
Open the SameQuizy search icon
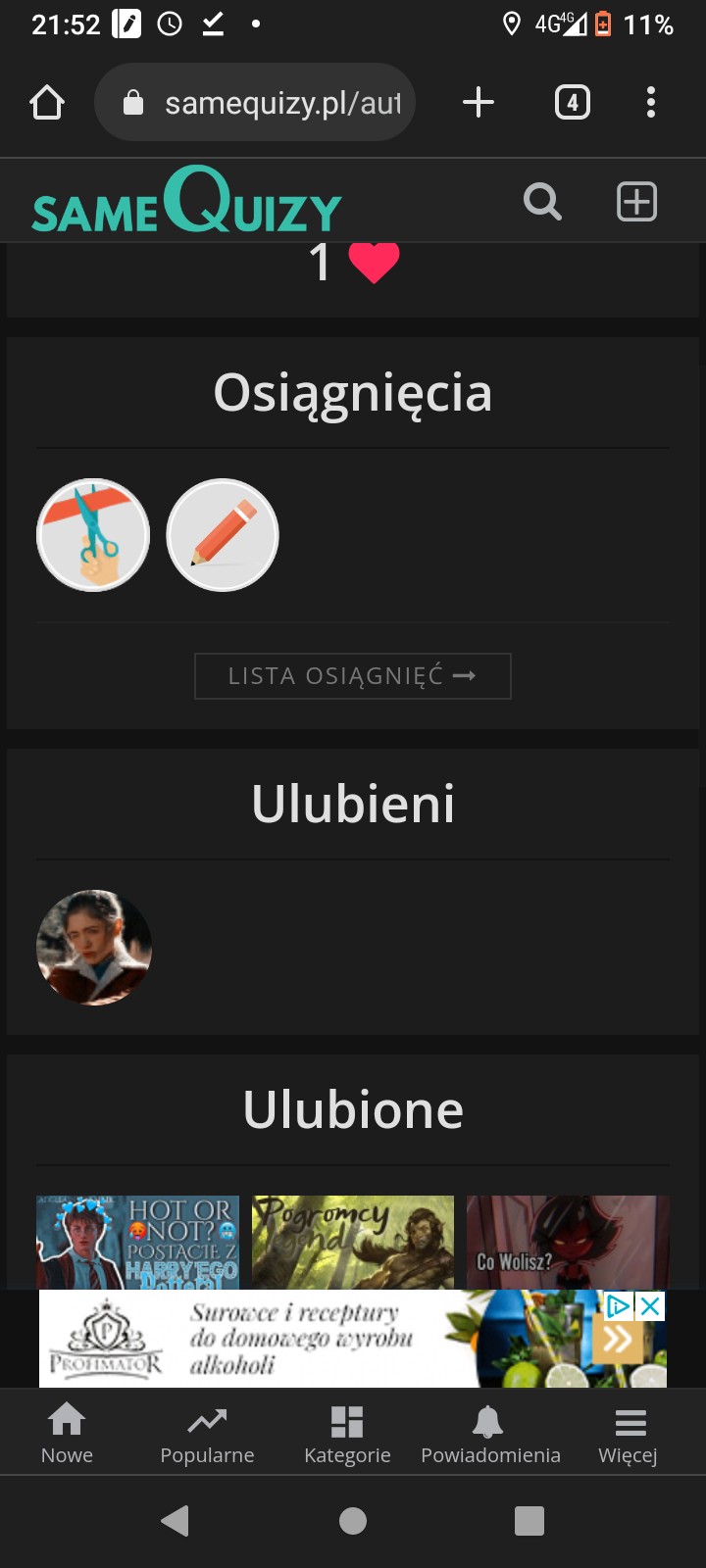click(x=542, y=202)
